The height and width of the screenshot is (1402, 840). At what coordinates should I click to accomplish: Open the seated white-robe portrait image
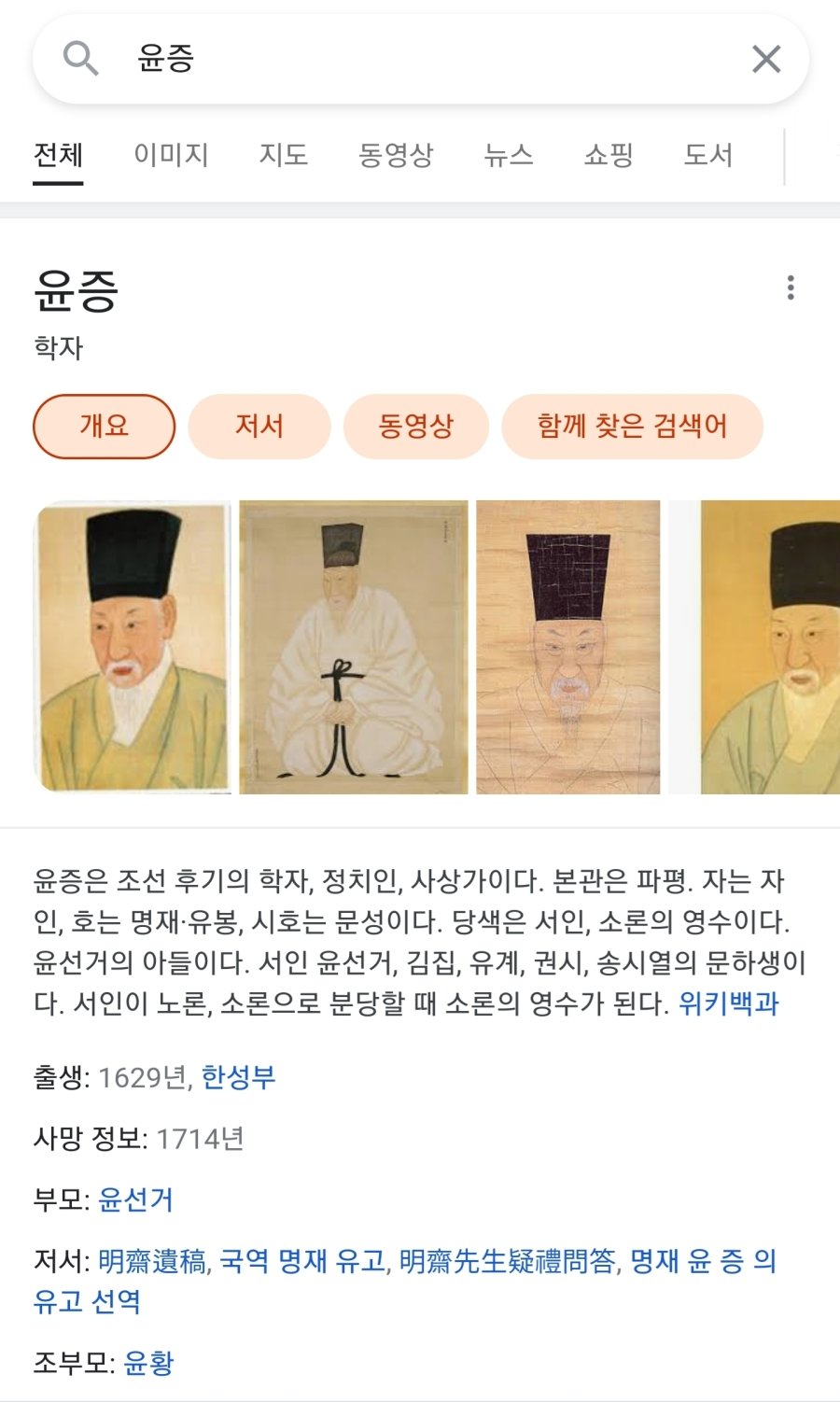click(x=353, y=647)
